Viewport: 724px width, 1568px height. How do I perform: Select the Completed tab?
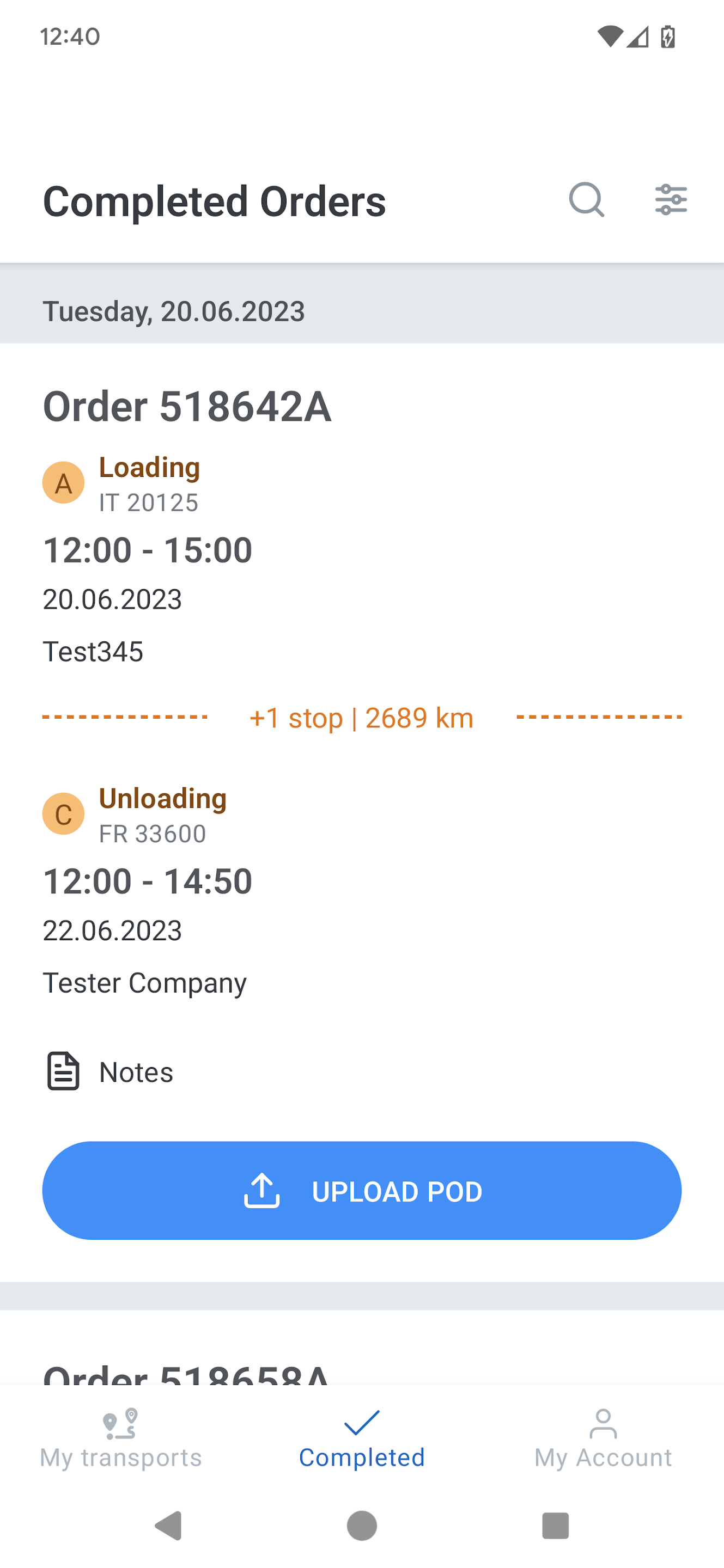362,1439
